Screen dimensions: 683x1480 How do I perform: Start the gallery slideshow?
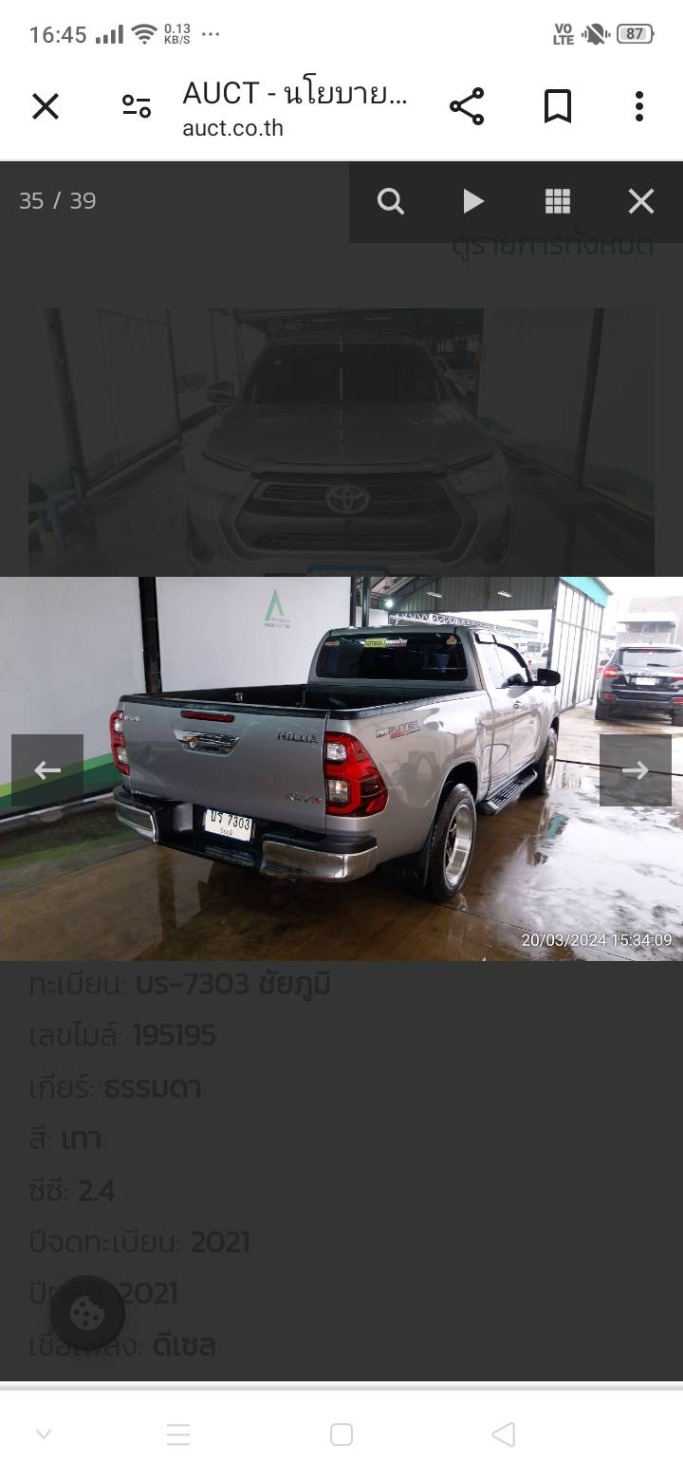(473, 202)
